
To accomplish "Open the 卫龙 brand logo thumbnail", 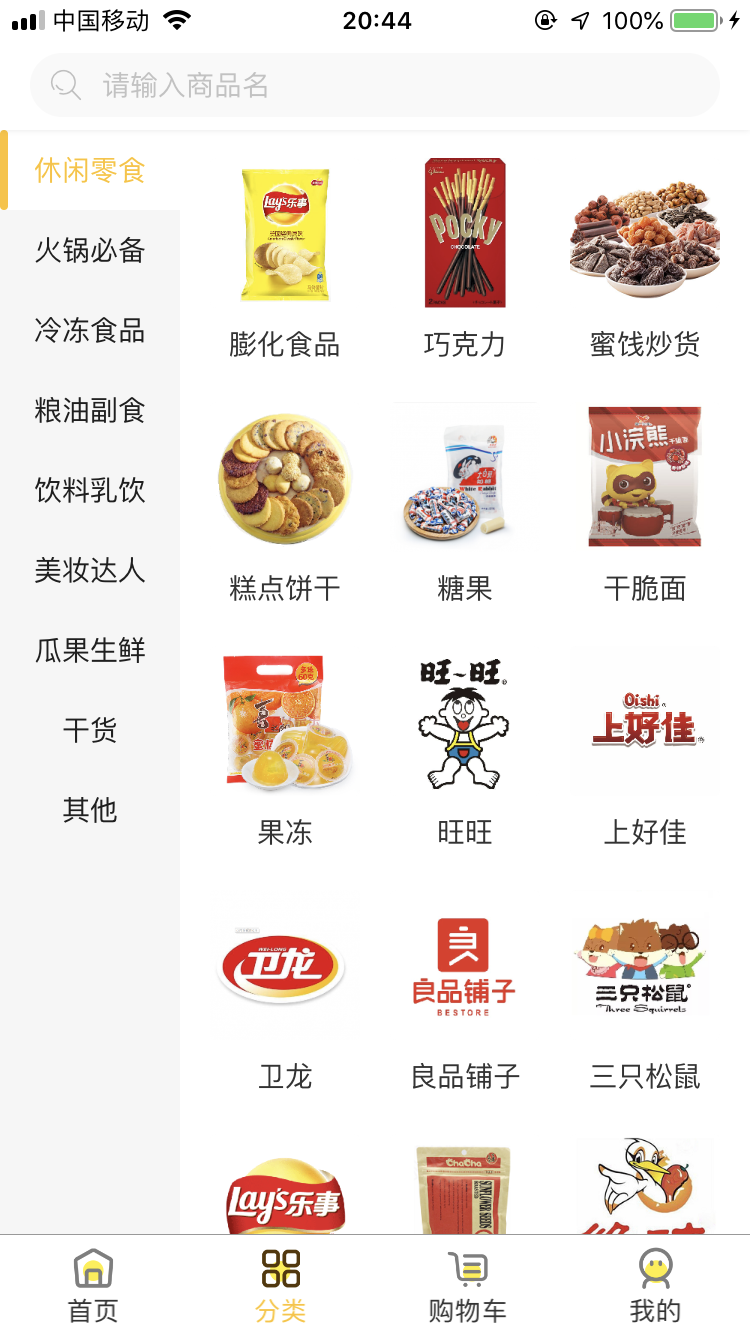I will (284, 965).
